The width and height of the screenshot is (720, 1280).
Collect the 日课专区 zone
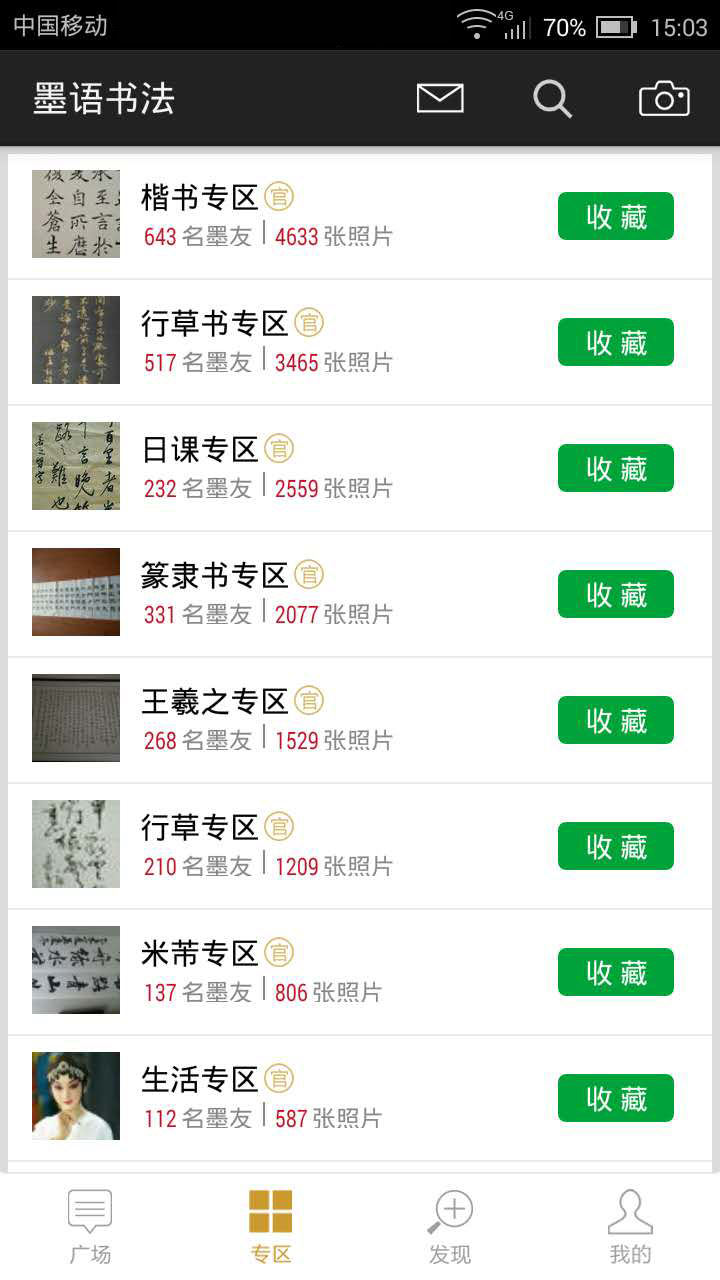[x=616, y=469]
